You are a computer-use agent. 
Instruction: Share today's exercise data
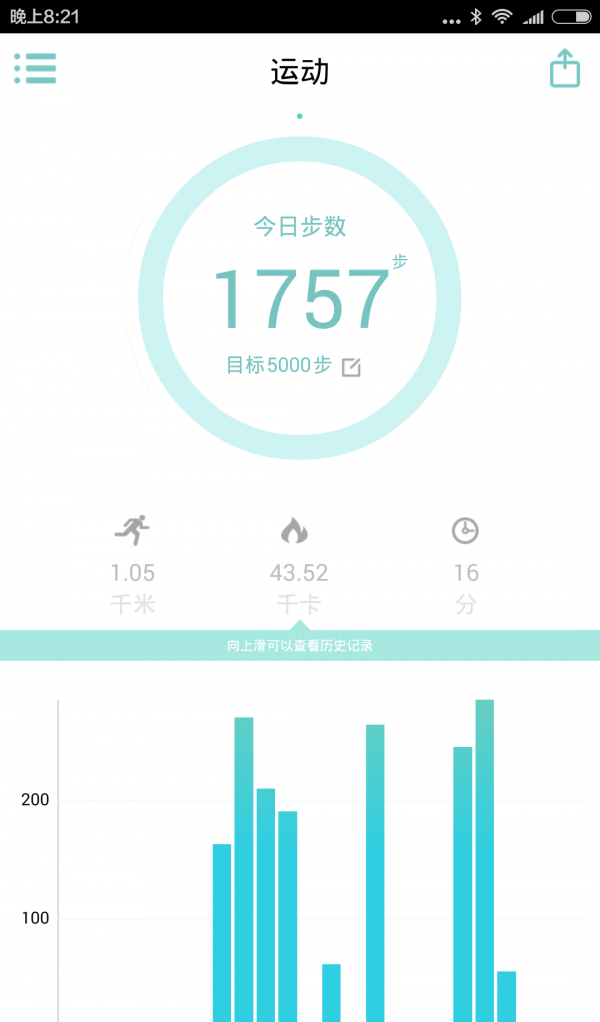[x=564, y=68]
